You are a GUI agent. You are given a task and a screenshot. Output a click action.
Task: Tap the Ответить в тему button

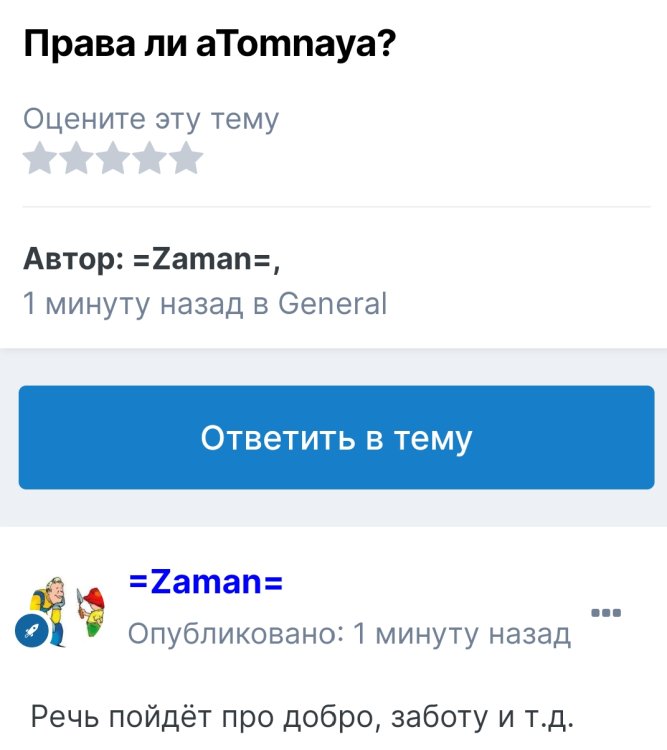[336, 438]
